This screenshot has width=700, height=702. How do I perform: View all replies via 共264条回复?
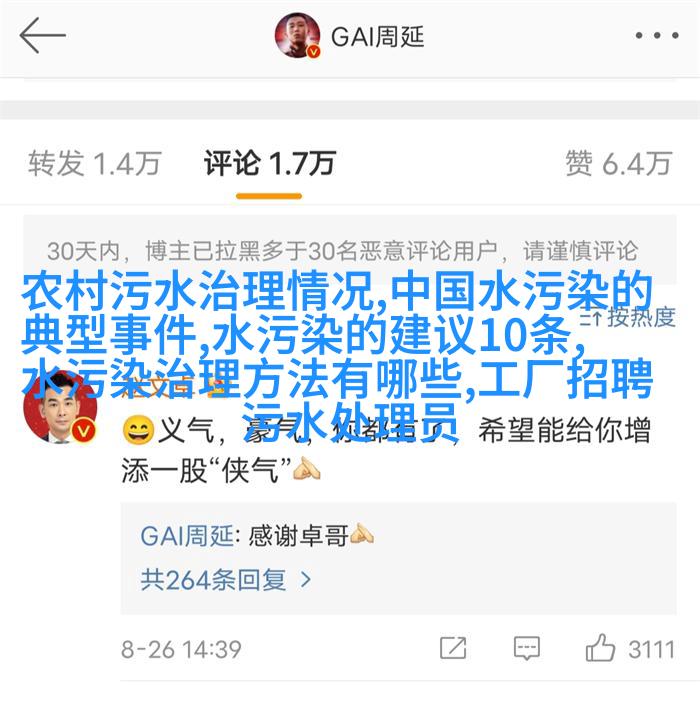tap(226, 578)
